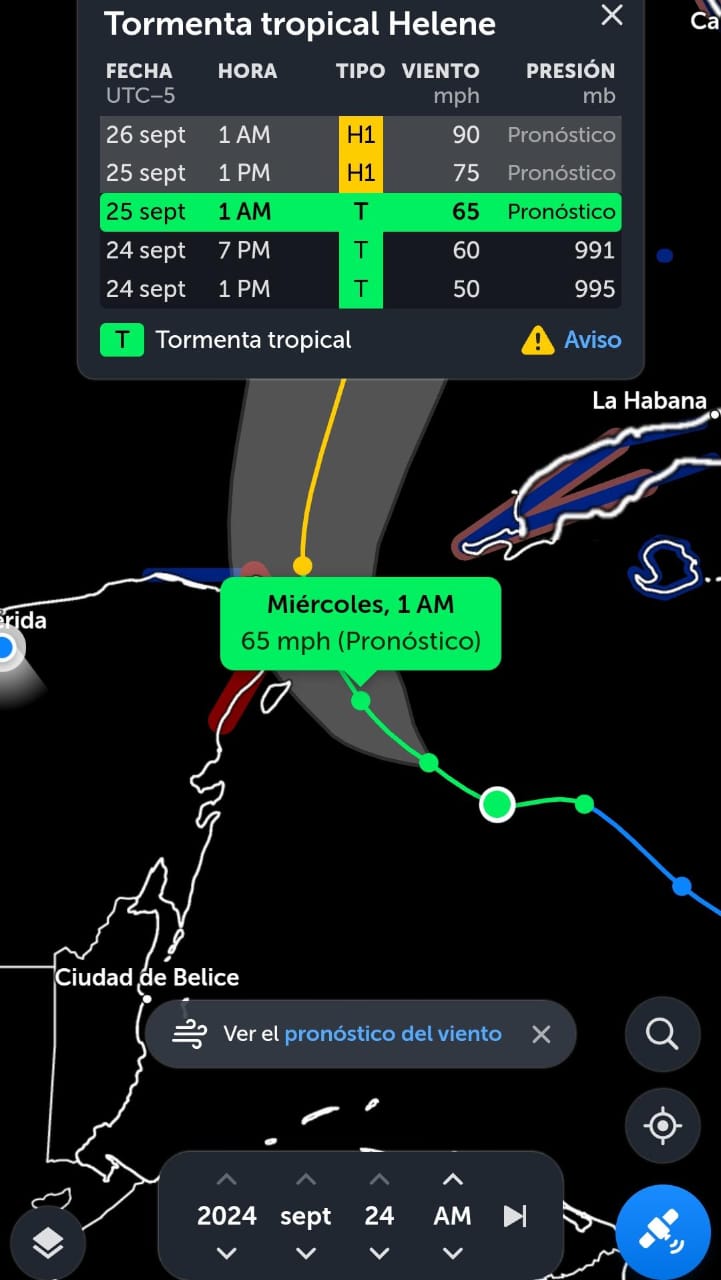Close the Tormenta tropical Helene panel

pos(611,15)
